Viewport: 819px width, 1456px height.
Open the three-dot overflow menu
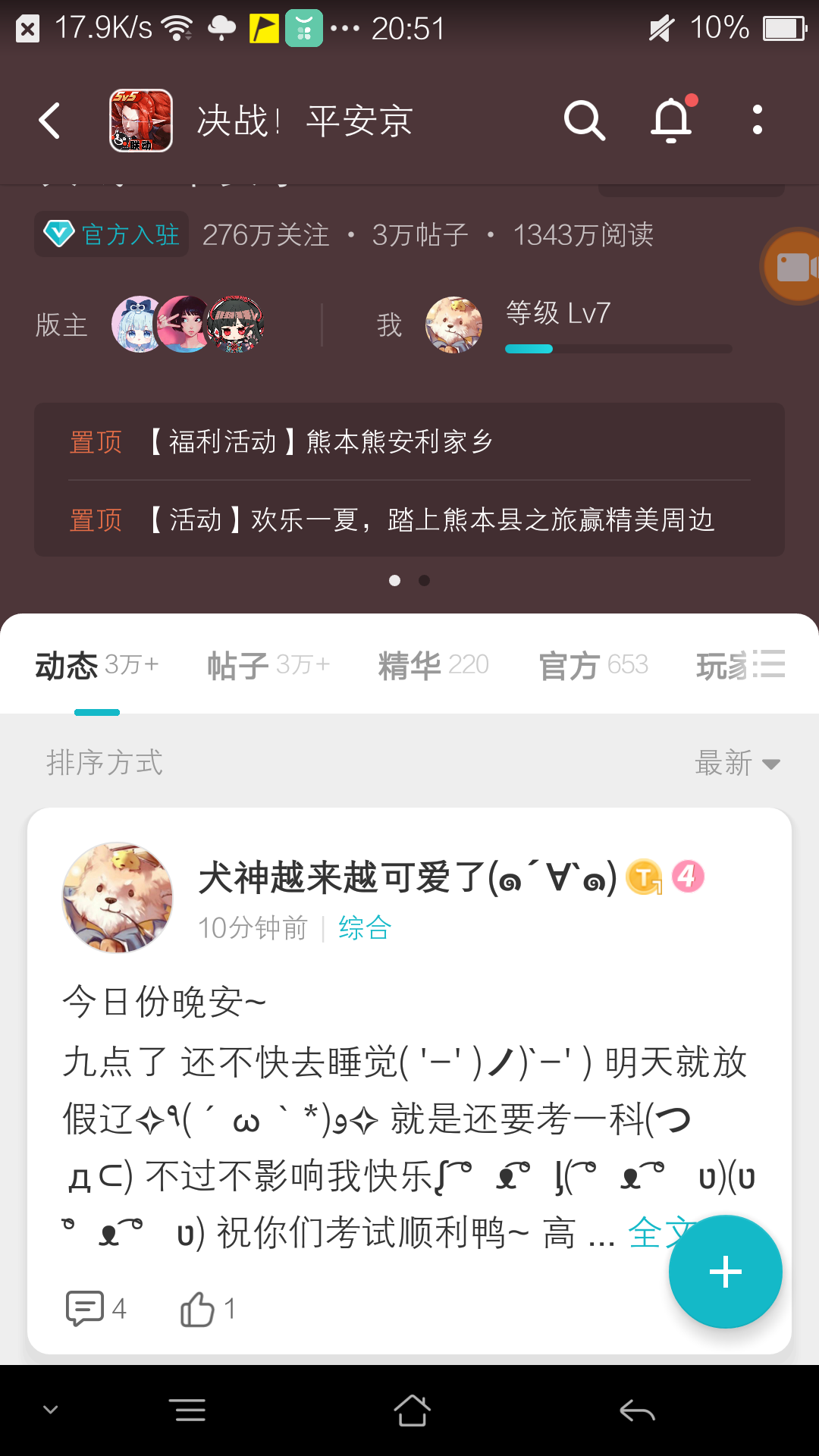[x=758, y=120]
